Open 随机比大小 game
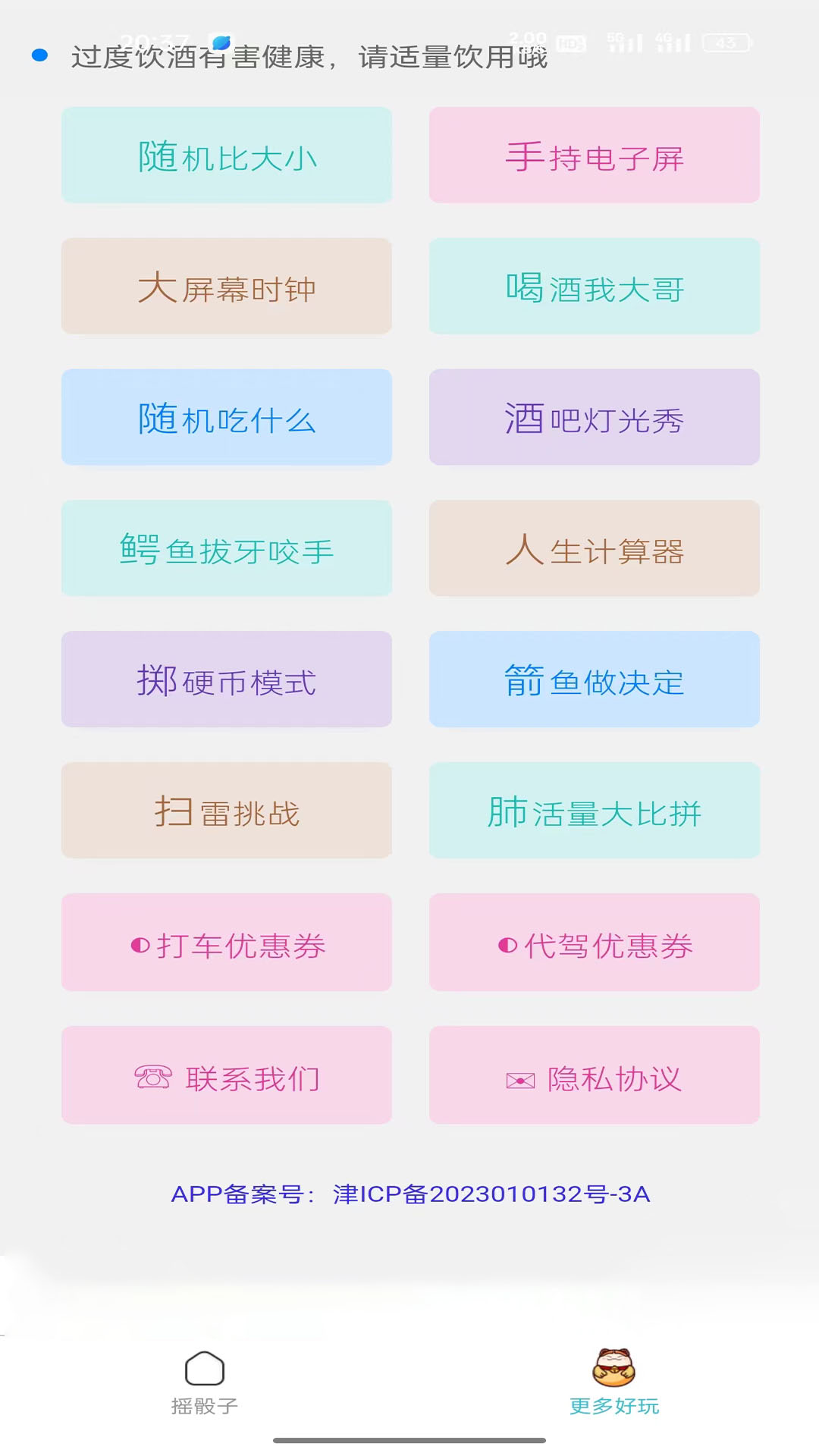The height and width of the screenshot is (1456, 819). (226, 155)
